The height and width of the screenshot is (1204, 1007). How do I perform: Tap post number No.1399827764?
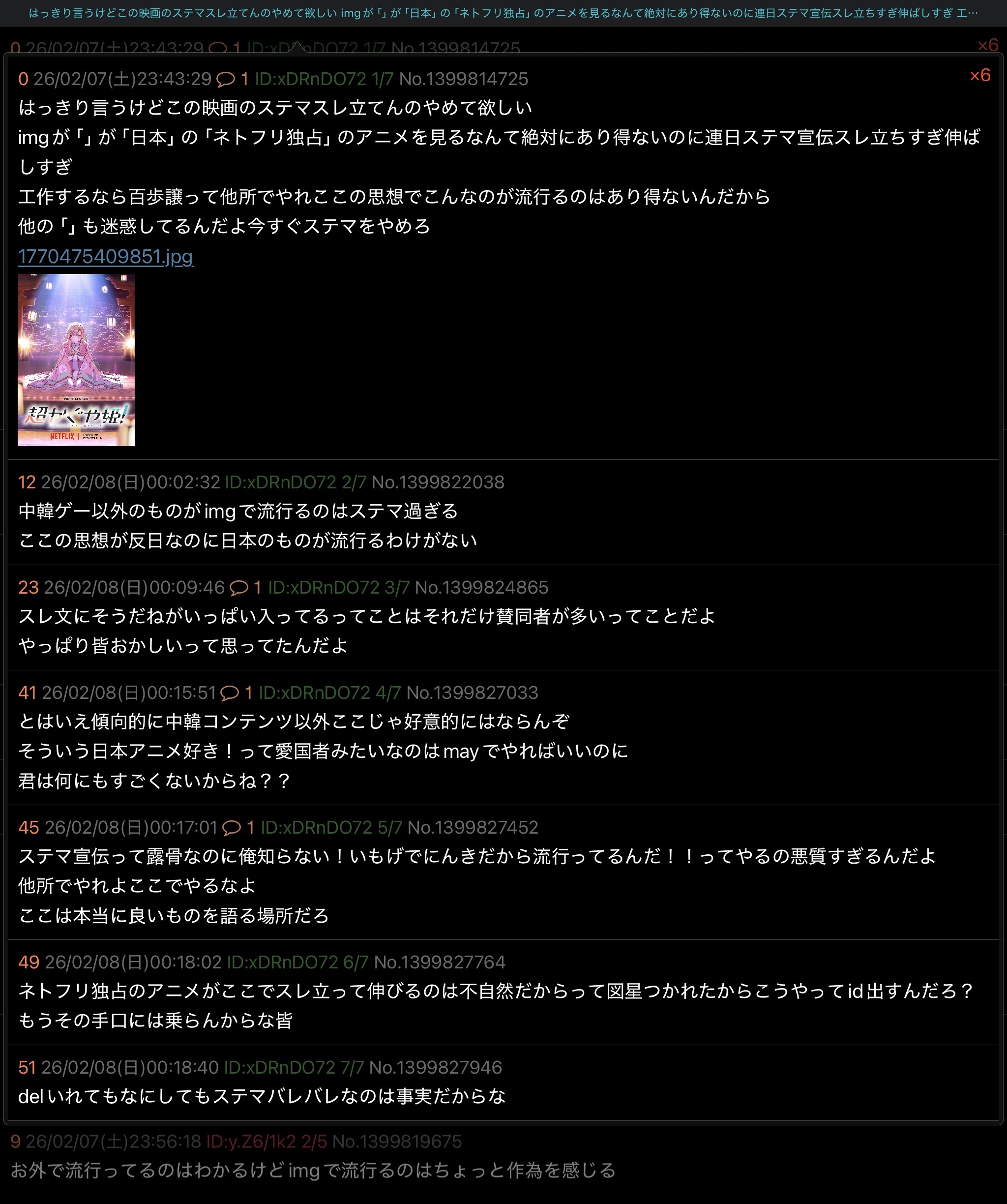coord(440,962)
